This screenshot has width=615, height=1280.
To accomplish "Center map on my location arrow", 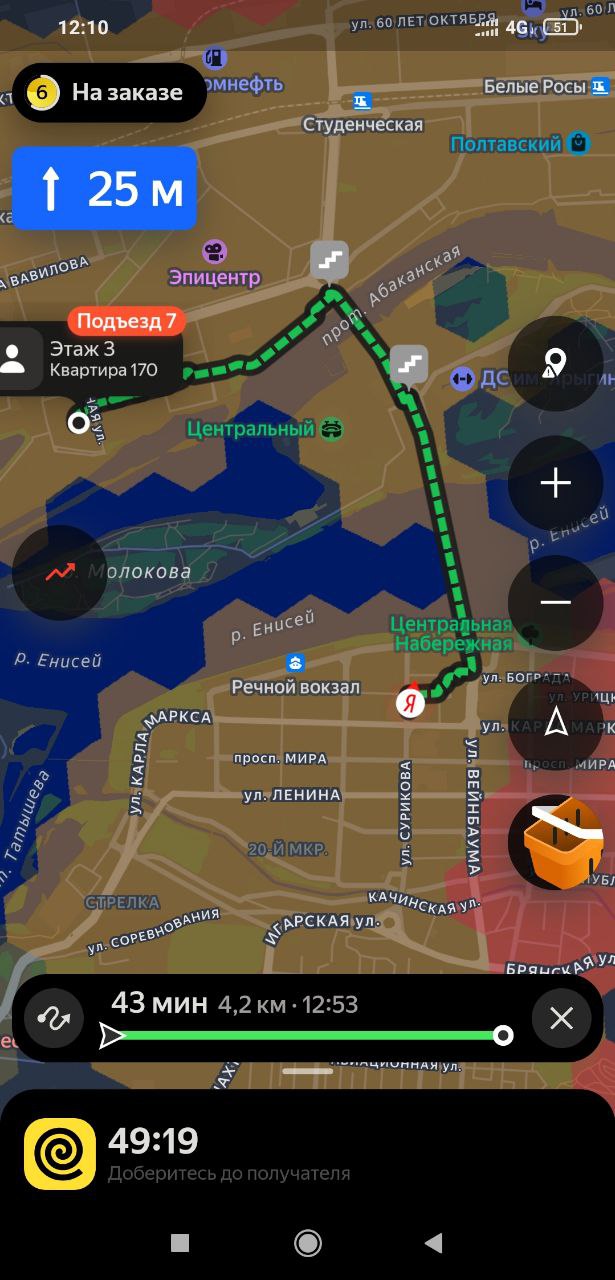I will (556, 723).
